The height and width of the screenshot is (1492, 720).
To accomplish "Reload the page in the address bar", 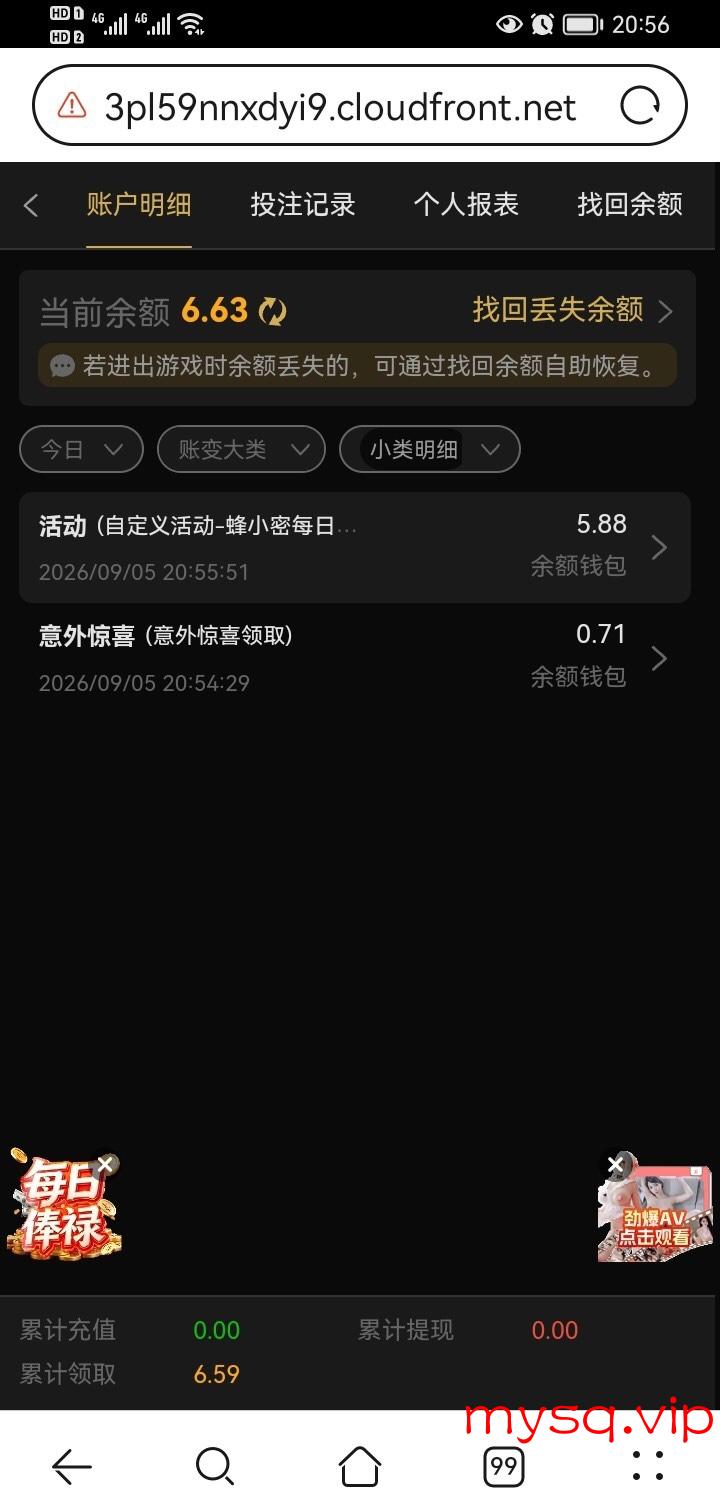I will (640, 105).
